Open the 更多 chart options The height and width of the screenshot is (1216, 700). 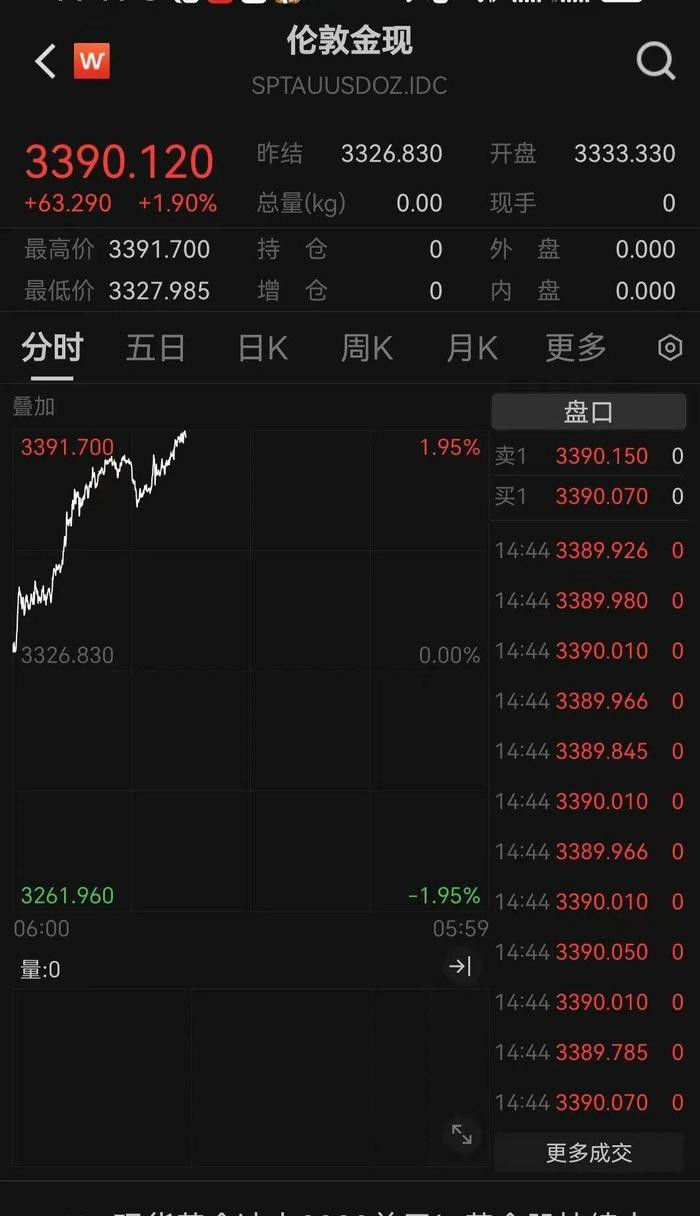click(576, 348)
